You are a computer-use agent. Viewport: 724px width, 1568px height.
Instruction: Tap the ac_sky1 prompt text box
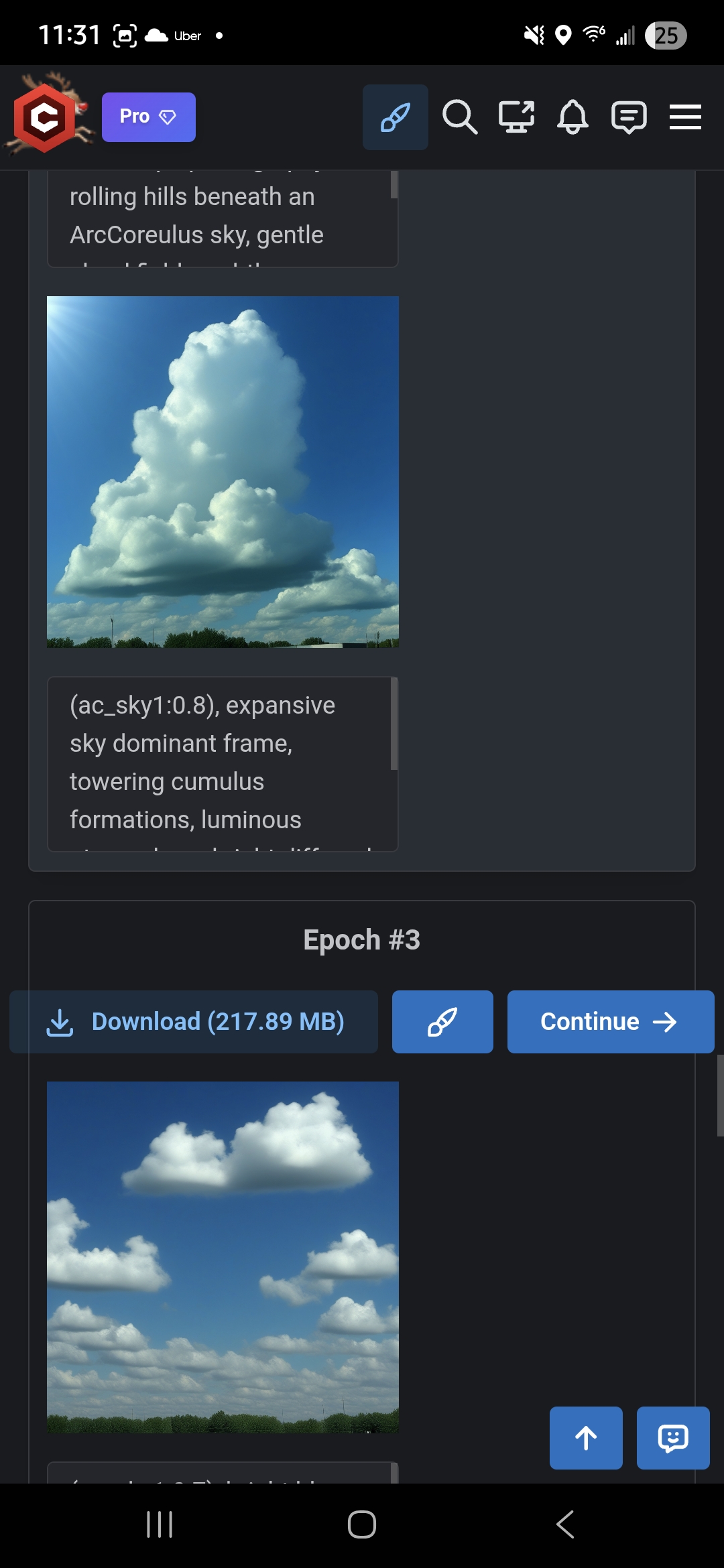[x=221, y=764]
